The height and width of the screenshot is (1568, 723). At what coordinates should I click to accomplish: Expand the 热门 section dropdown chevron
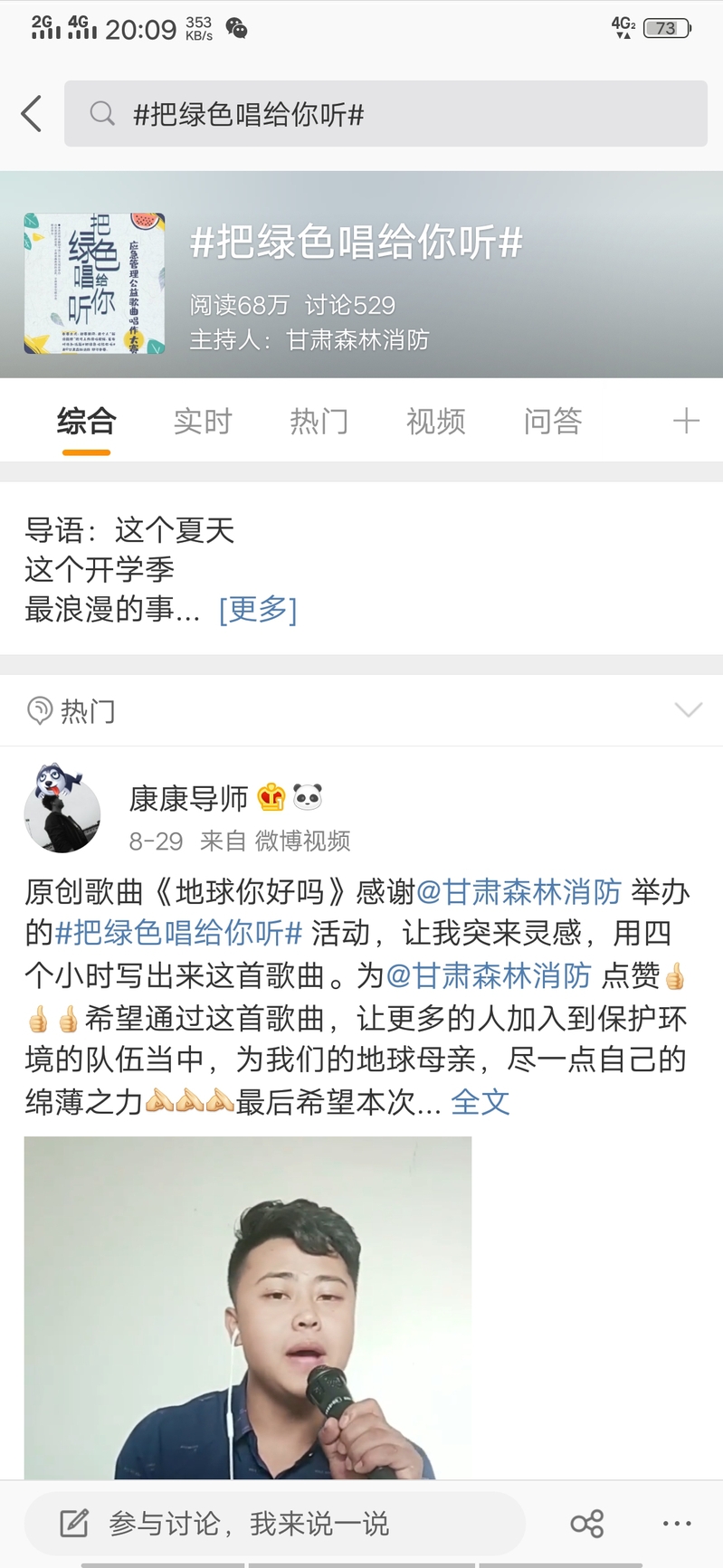[689, 710]
